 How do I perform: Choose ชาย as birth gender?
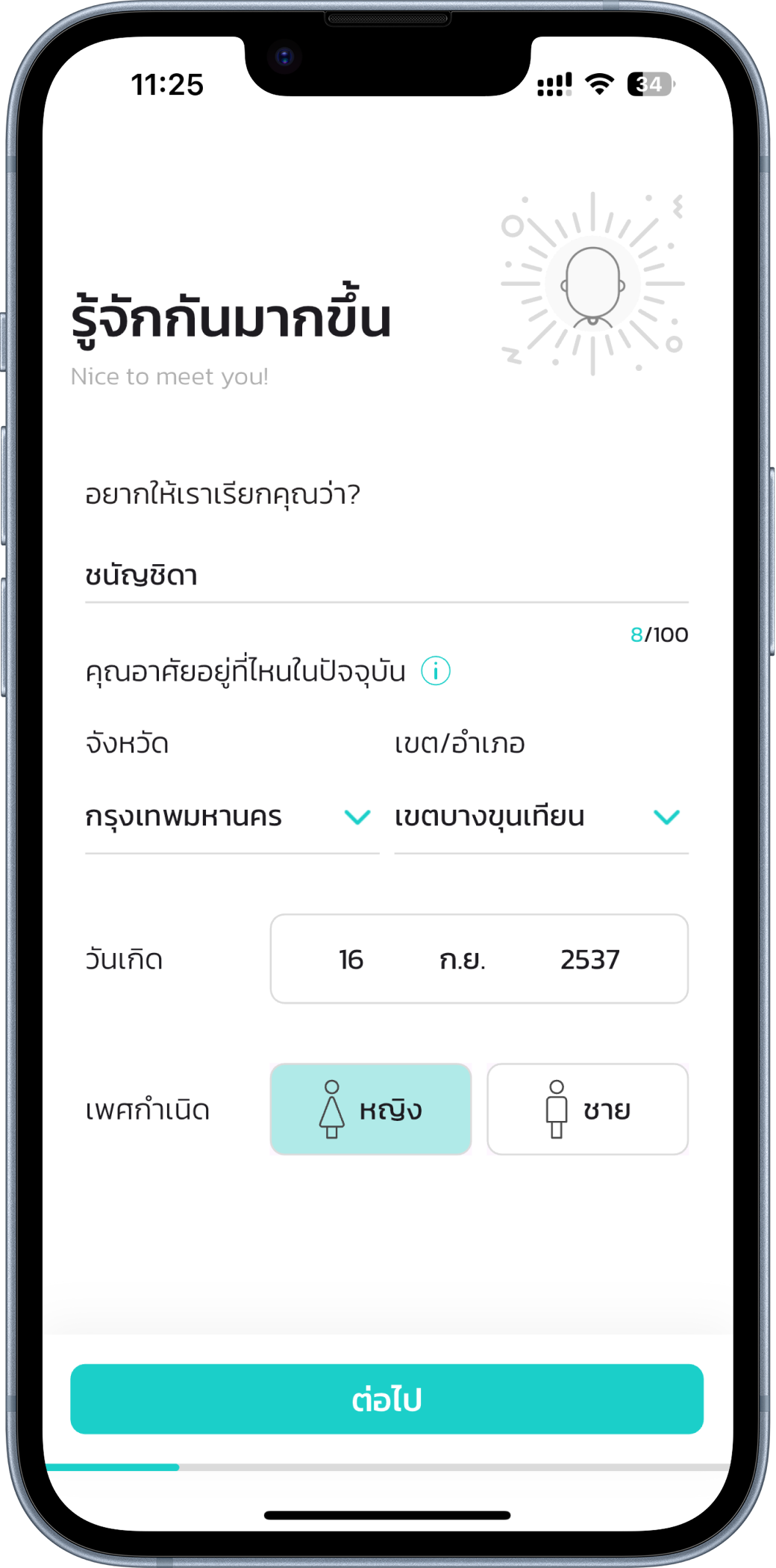[x=587, y=1109]
